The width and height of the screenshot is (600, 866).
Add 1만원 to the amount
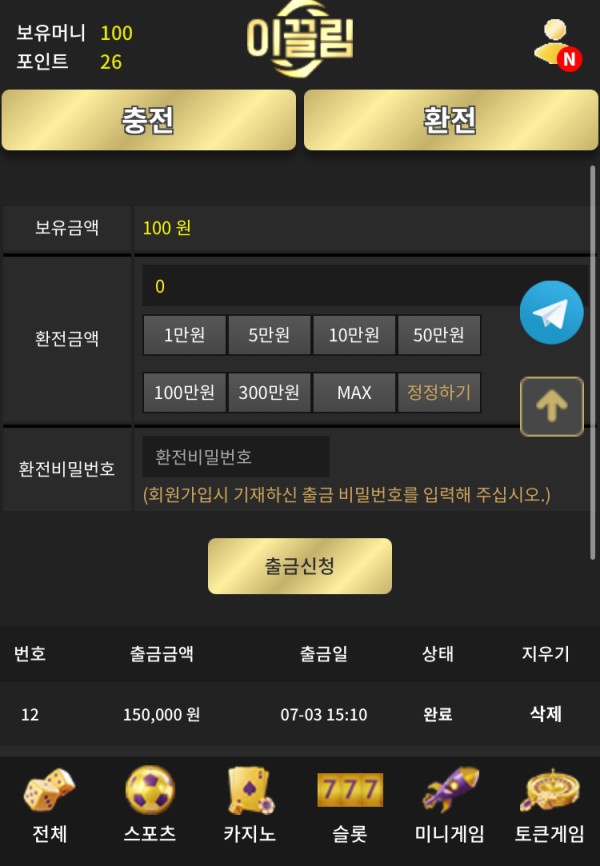pyautogui.click(x=184, y=336)
